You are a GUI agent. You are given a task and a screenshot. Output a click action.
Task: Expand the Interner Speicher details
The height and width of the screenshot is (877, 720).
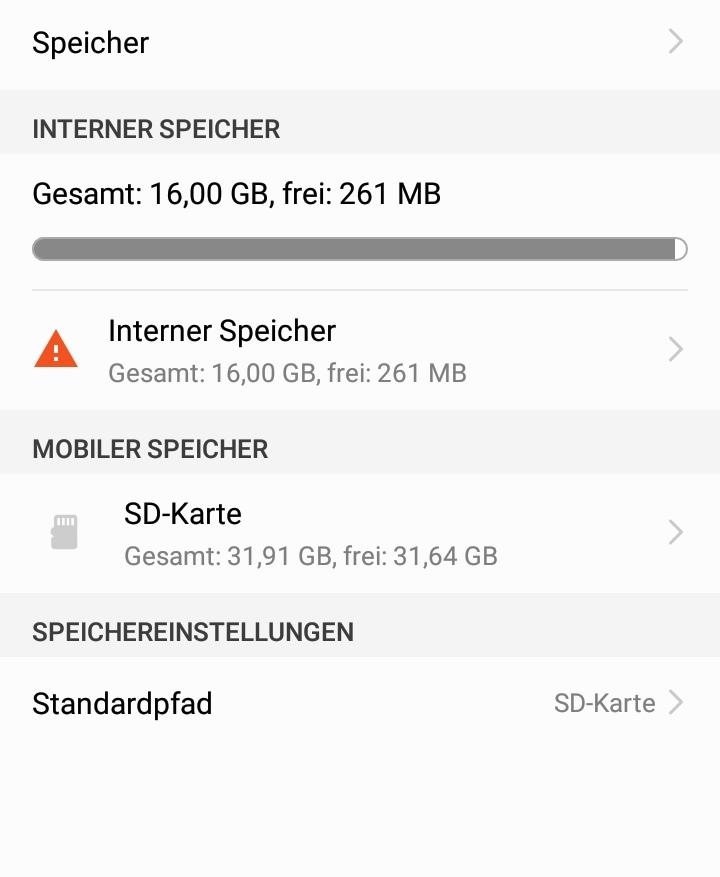(x=360, y=349)
